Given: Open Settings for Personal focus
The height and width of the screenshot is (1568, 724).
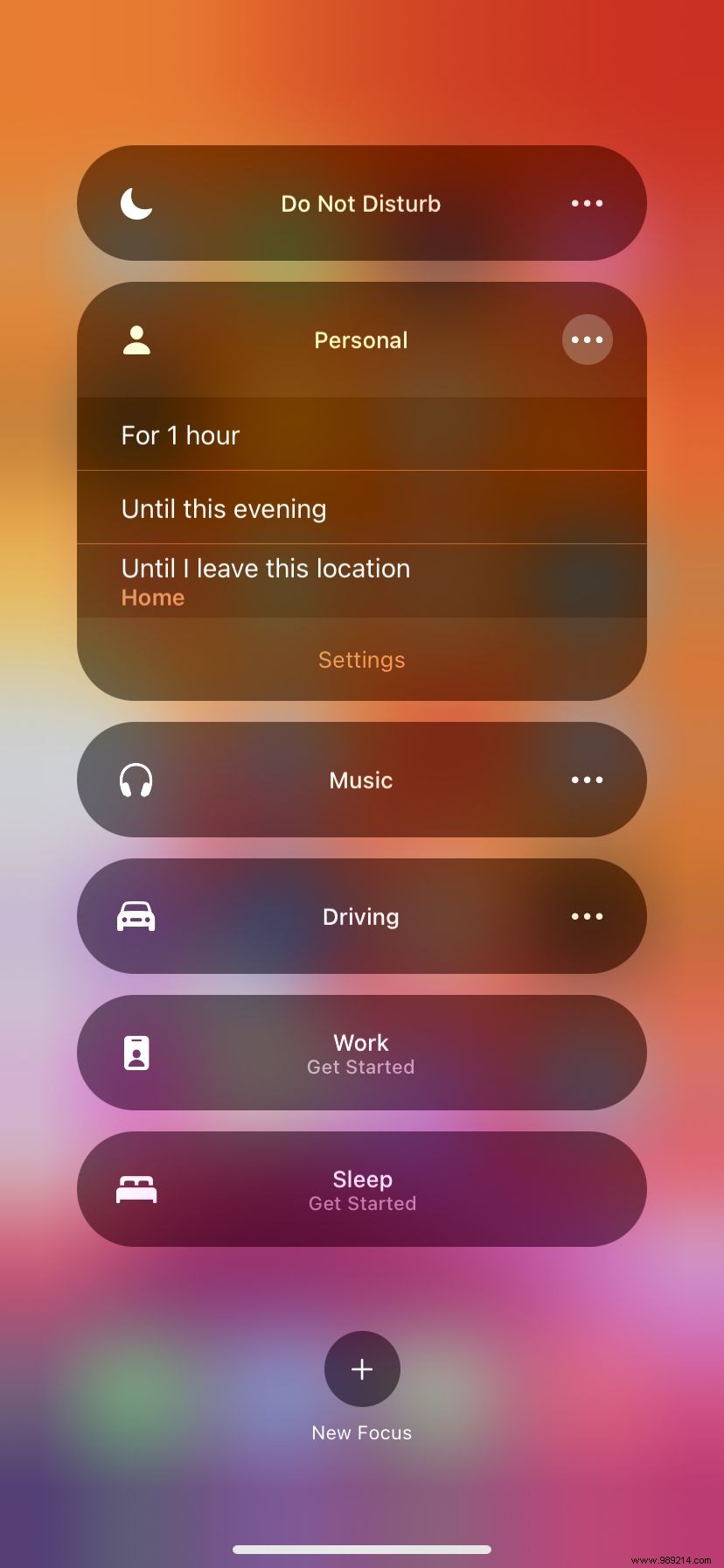Looking at the screenshot, I should [361, 659].
